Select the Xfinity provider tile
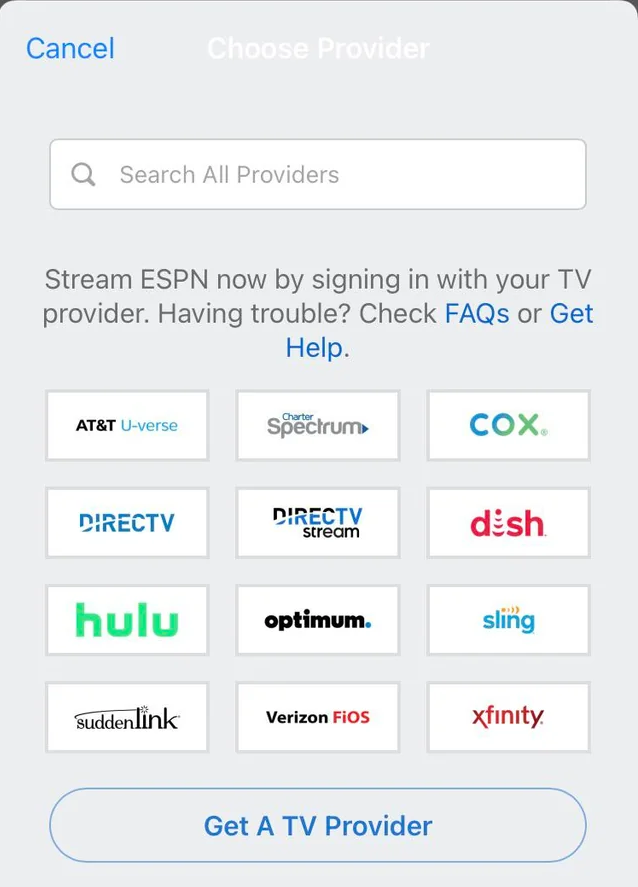638x887 pixels. (508, 717)
